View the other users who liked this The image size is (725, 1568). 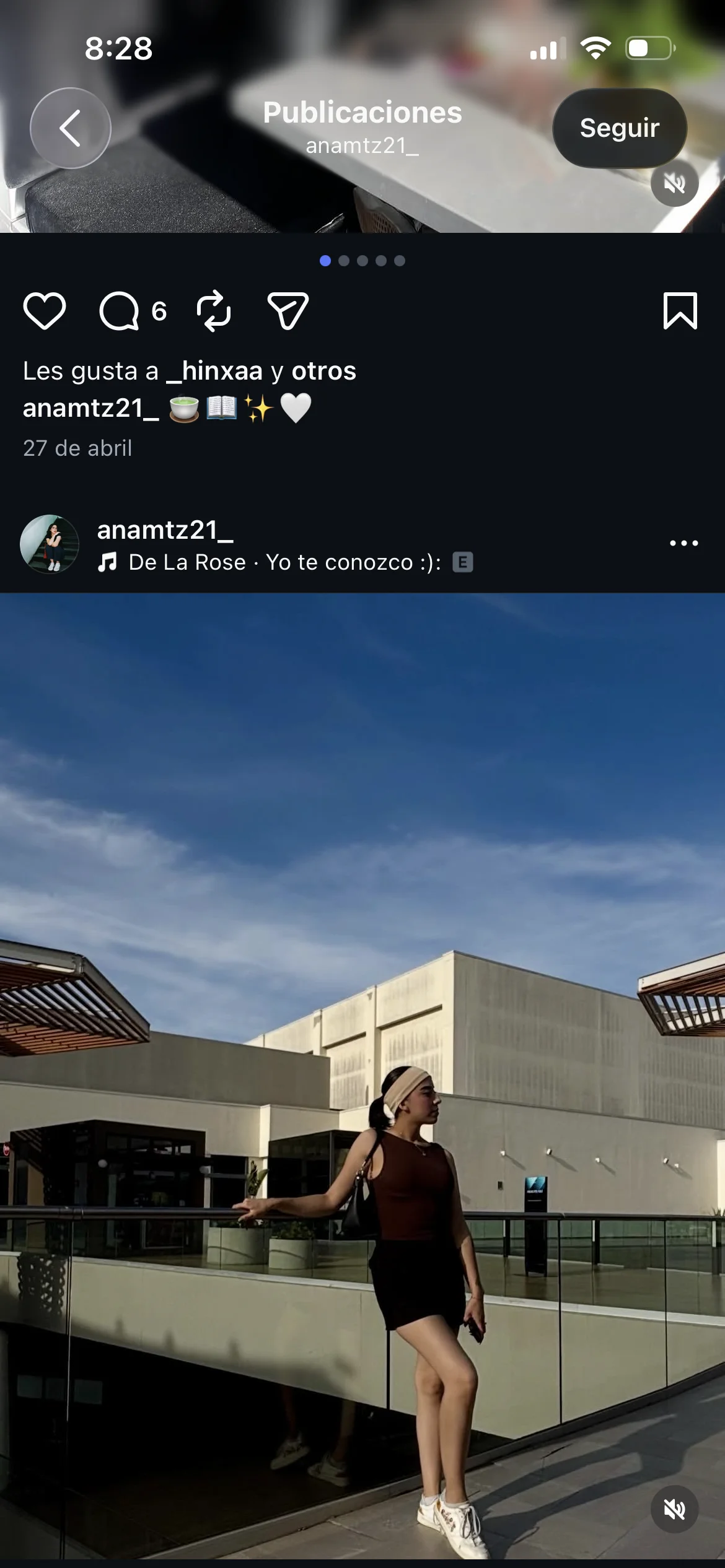click(x=323, y=371)
